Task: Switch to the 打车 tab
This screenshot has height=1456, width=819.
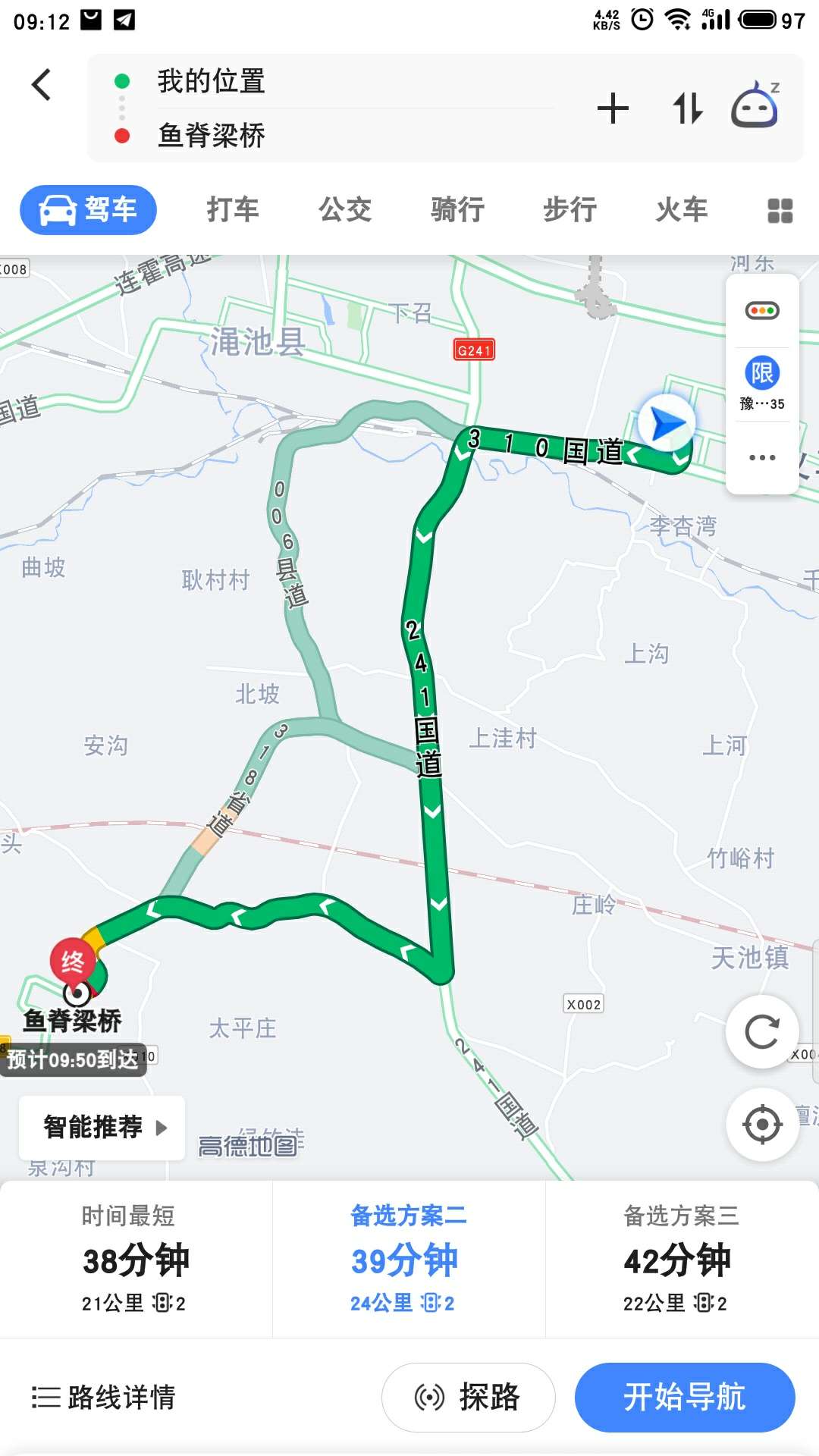Action: [233, 209]
